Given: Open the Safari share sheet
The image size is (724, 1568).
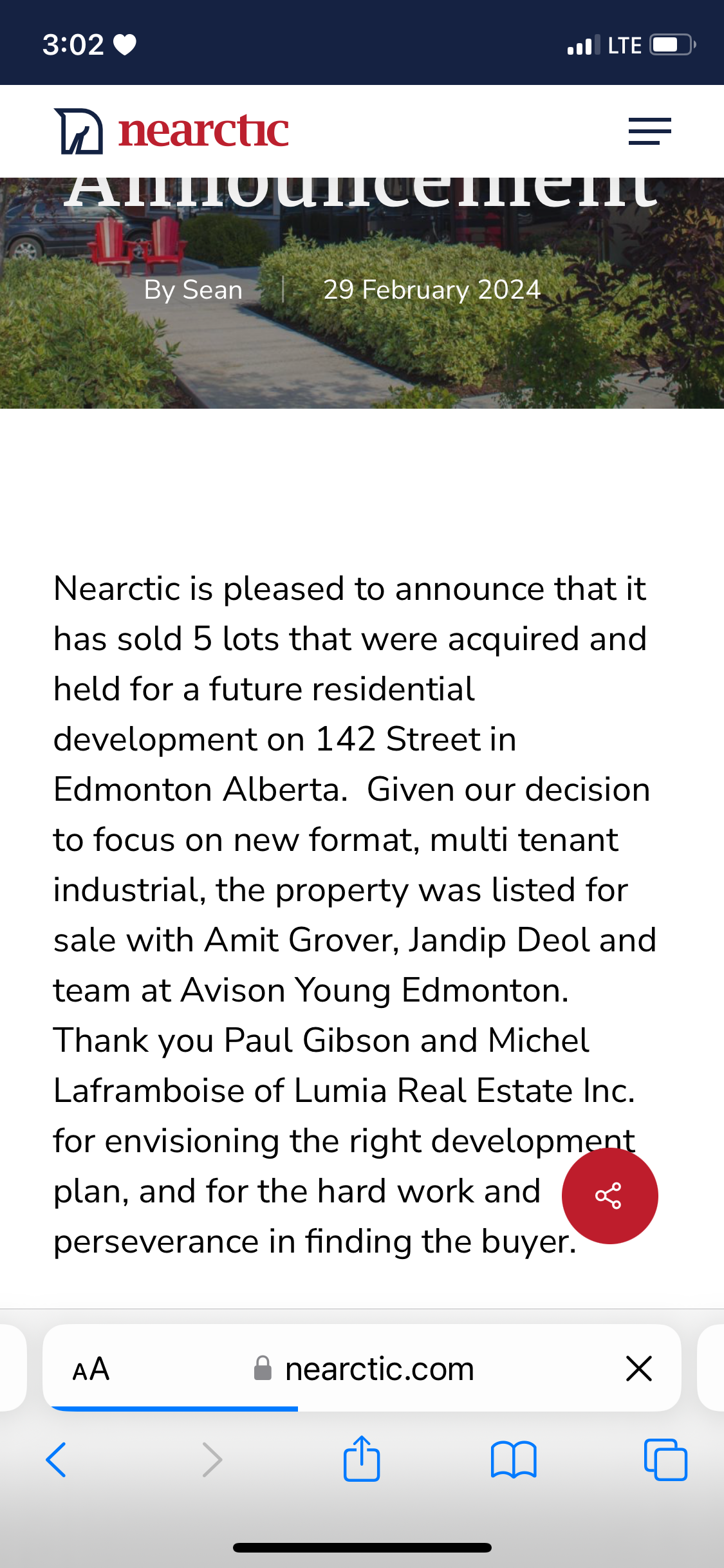Looking at the screenshot, I should click(x=362, y=1459).
